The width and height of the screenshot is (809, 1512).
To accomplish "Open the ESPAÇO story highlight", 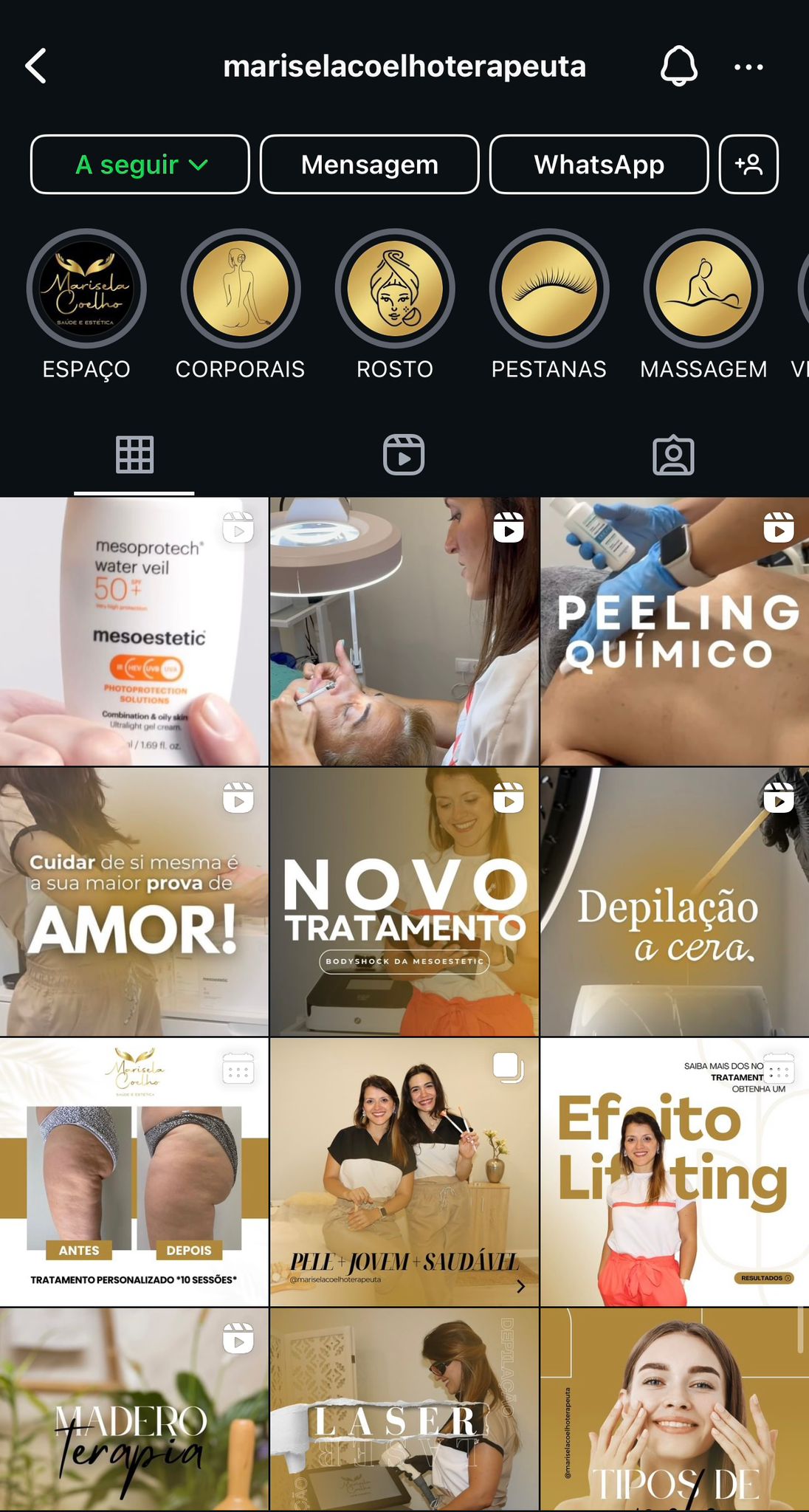I will 86,289.
